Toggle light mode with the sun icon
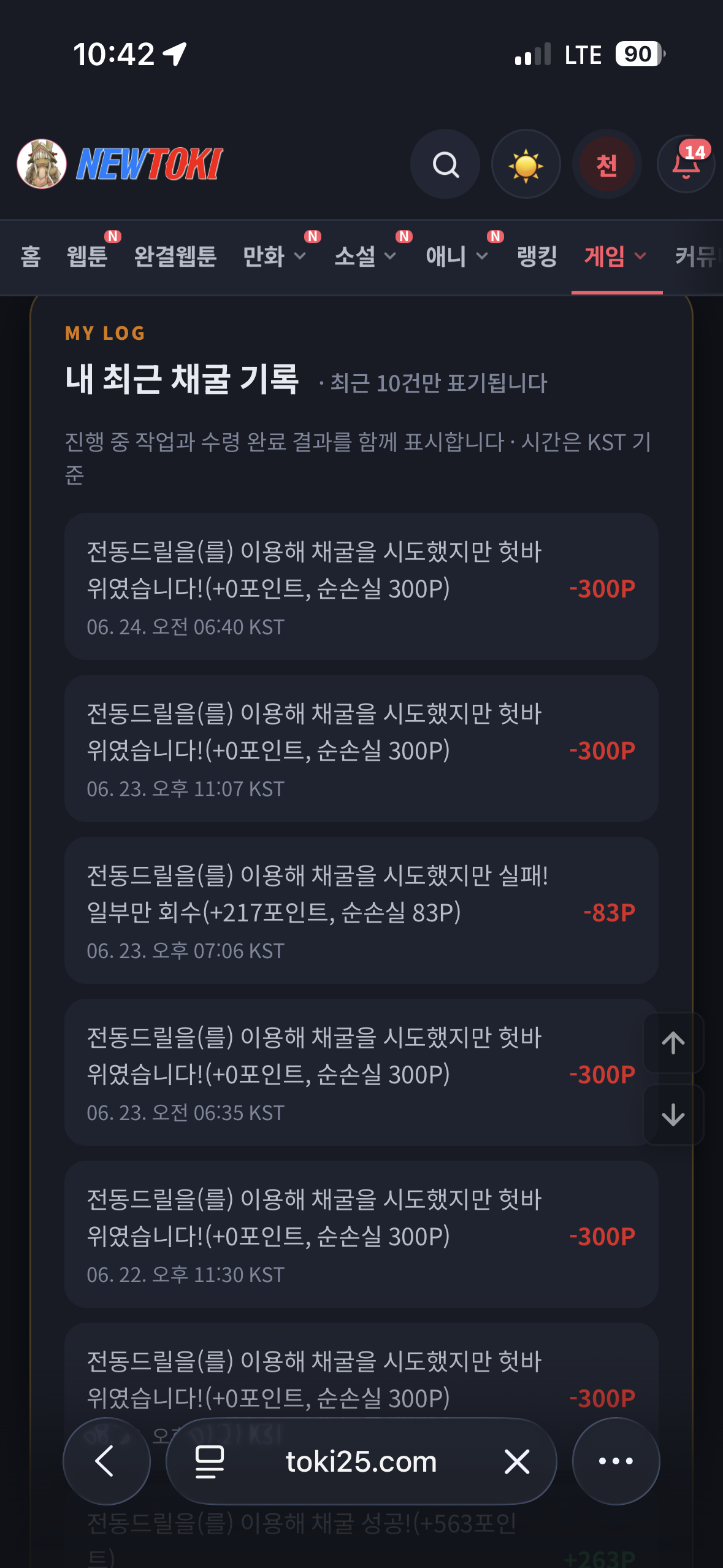 526,164
